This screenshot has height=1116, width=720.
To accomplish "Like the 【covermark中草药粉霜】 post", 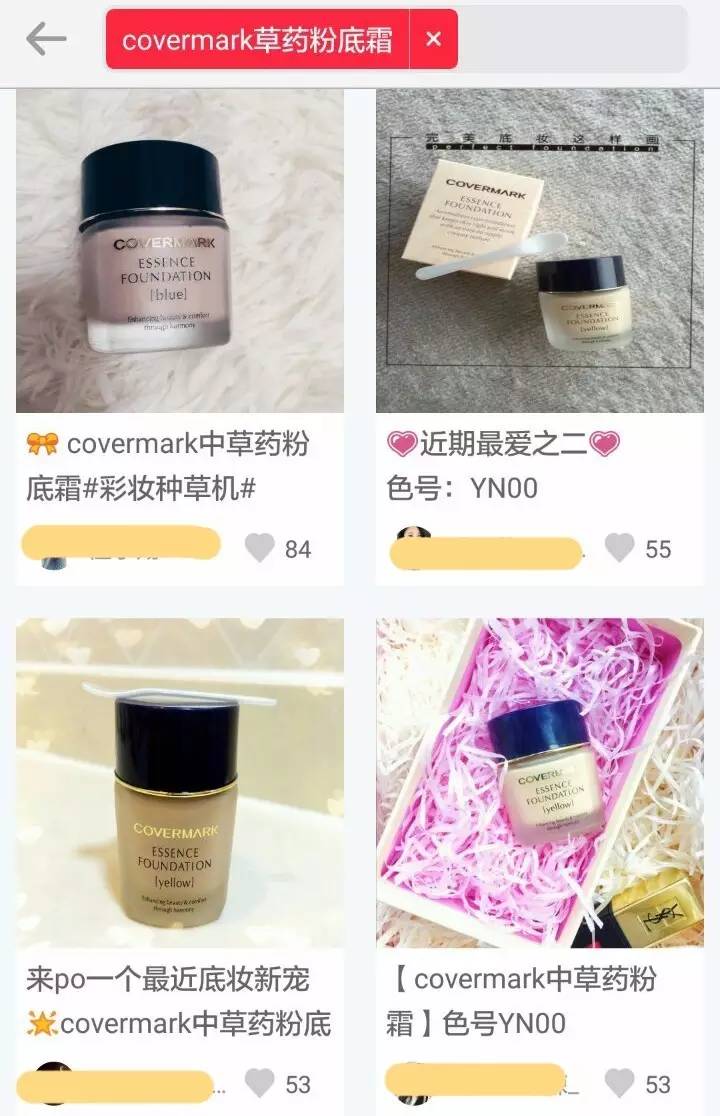I will coord(620,1083).
